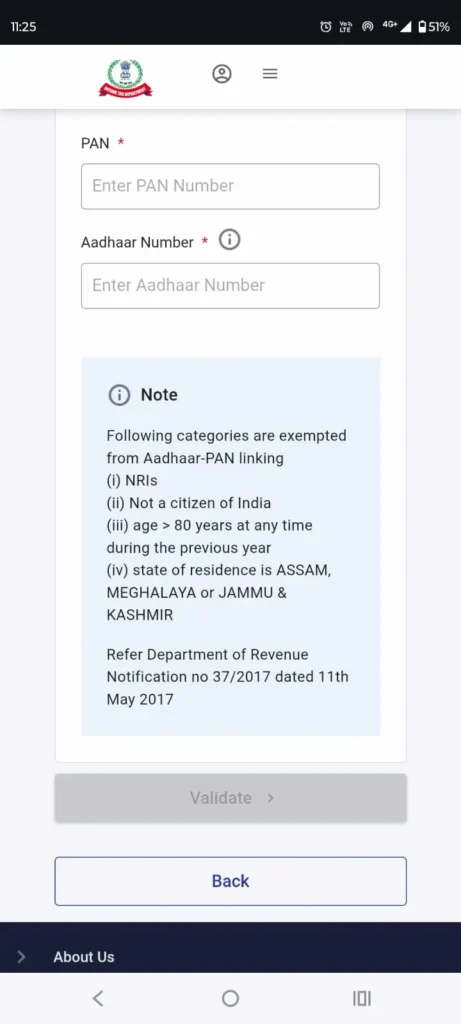Go back with the Back button
461x1024 pixels.
pos(230,881)
